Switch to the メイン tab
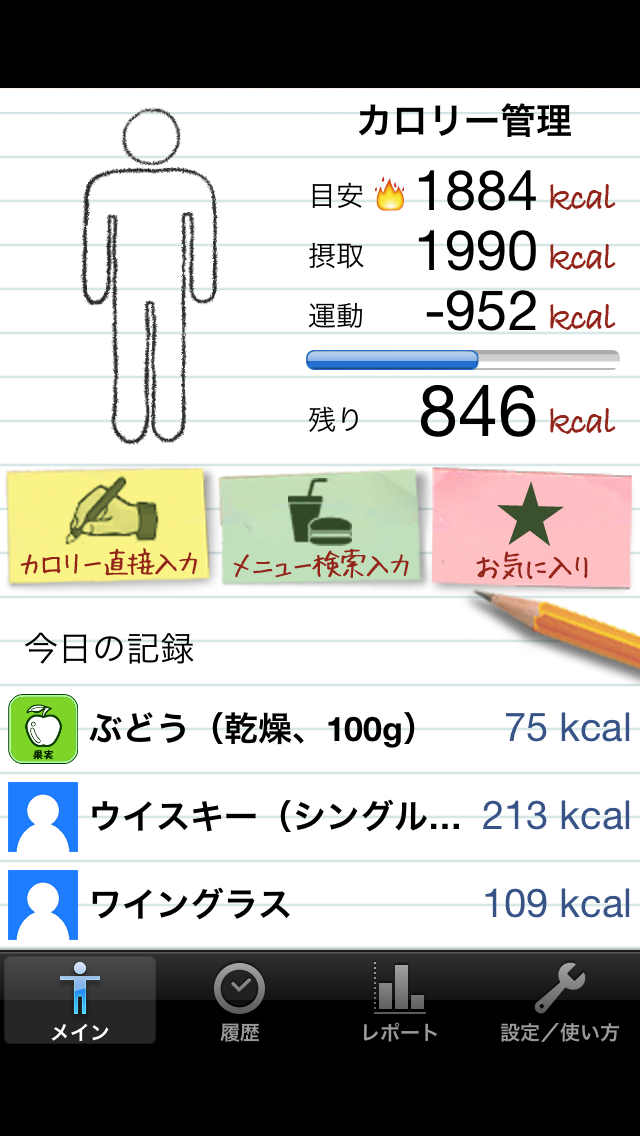This screenshot has width=640, height=1136. 80,1001
